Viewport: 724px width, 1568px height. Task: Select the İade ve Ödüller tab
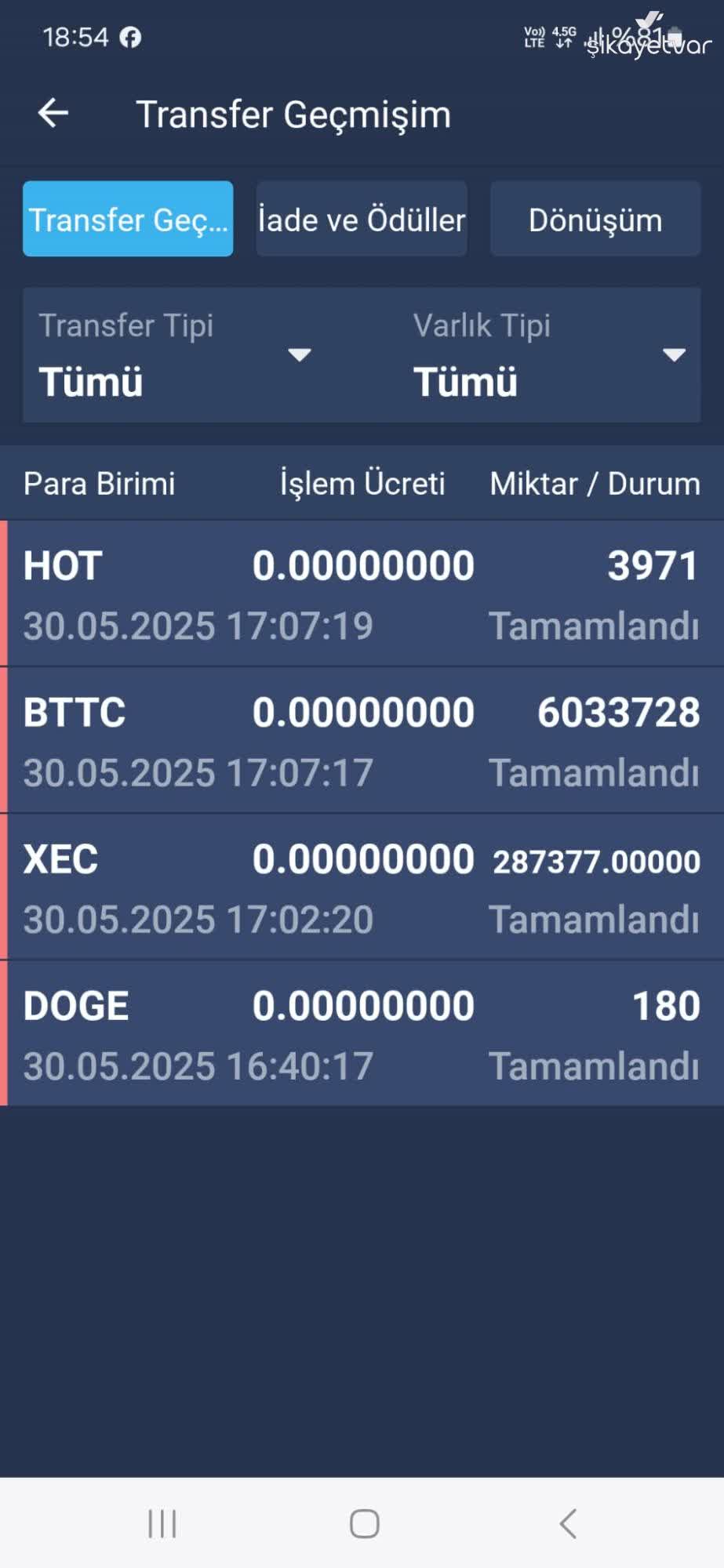(361, 220)
